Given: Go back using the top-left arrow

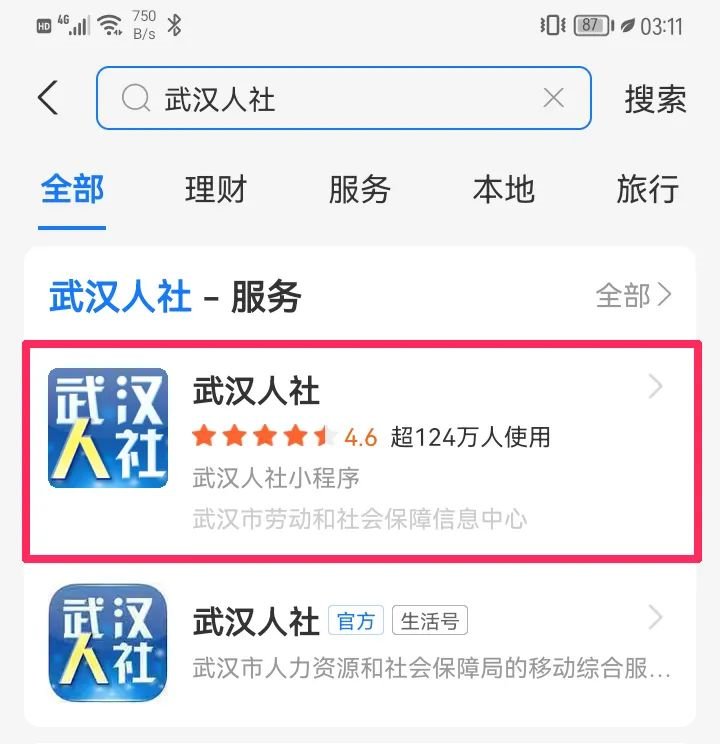Looking at the screenshot, I should click(x=48, y=98).
